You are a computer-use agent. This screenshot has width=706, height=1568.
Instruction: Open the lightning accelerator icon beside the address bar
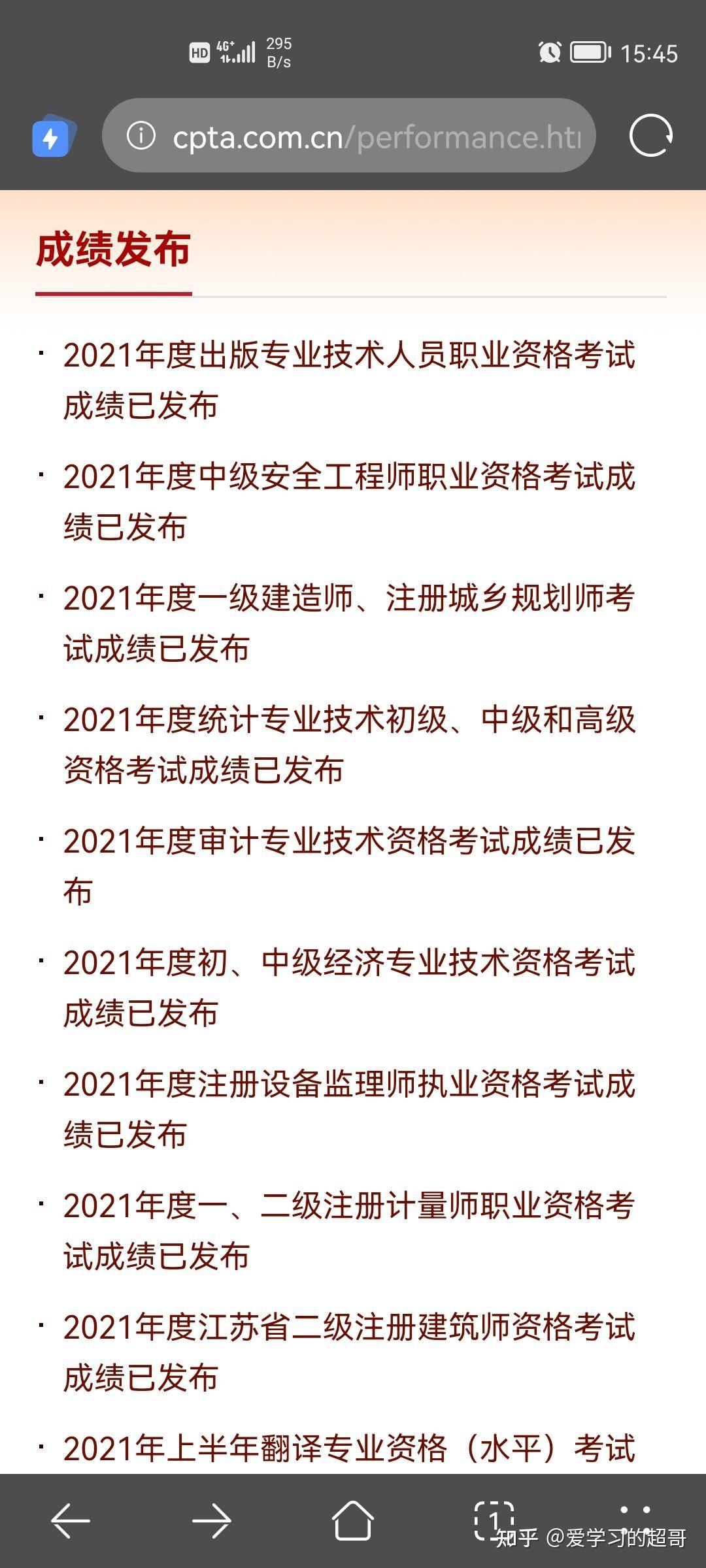[x=54, y=136]
